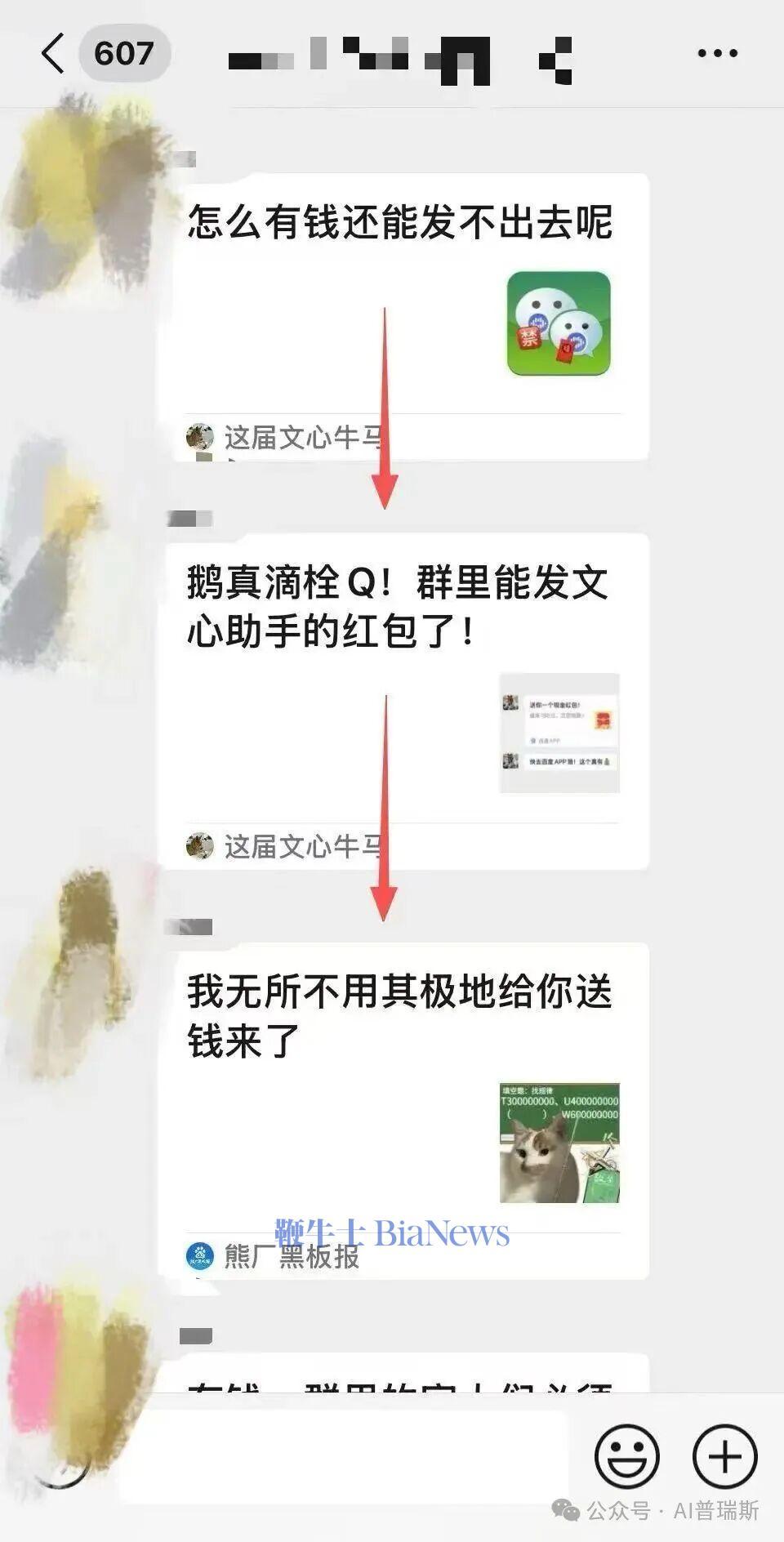Screen dimensions: 784x1542
Task: Go back to the chat list
Action: 54,54
